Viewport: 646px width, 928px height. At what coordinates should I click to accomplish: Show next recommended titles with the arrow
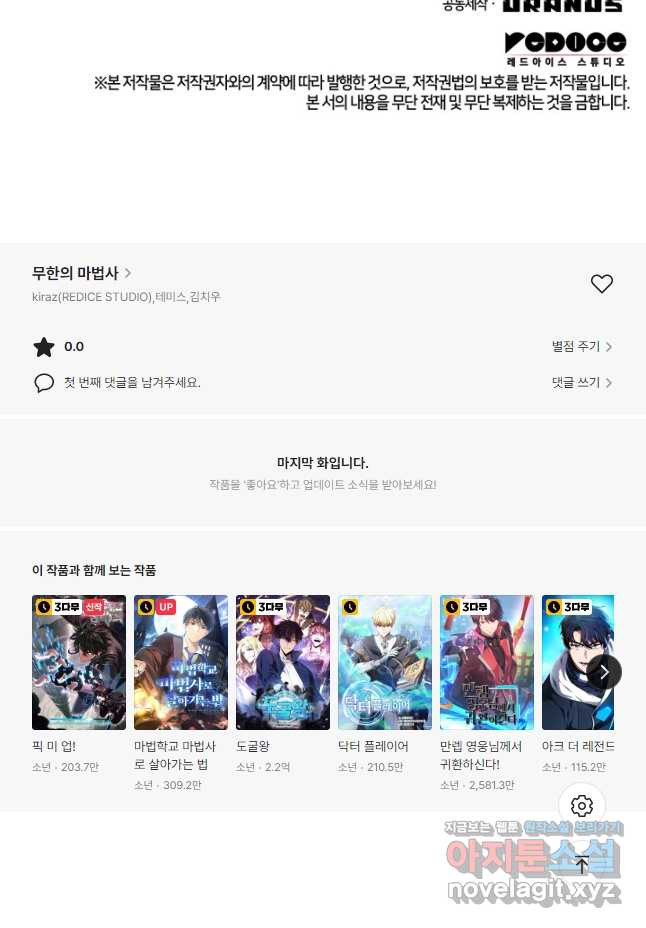pyautogui.click(x=603, y=672)
